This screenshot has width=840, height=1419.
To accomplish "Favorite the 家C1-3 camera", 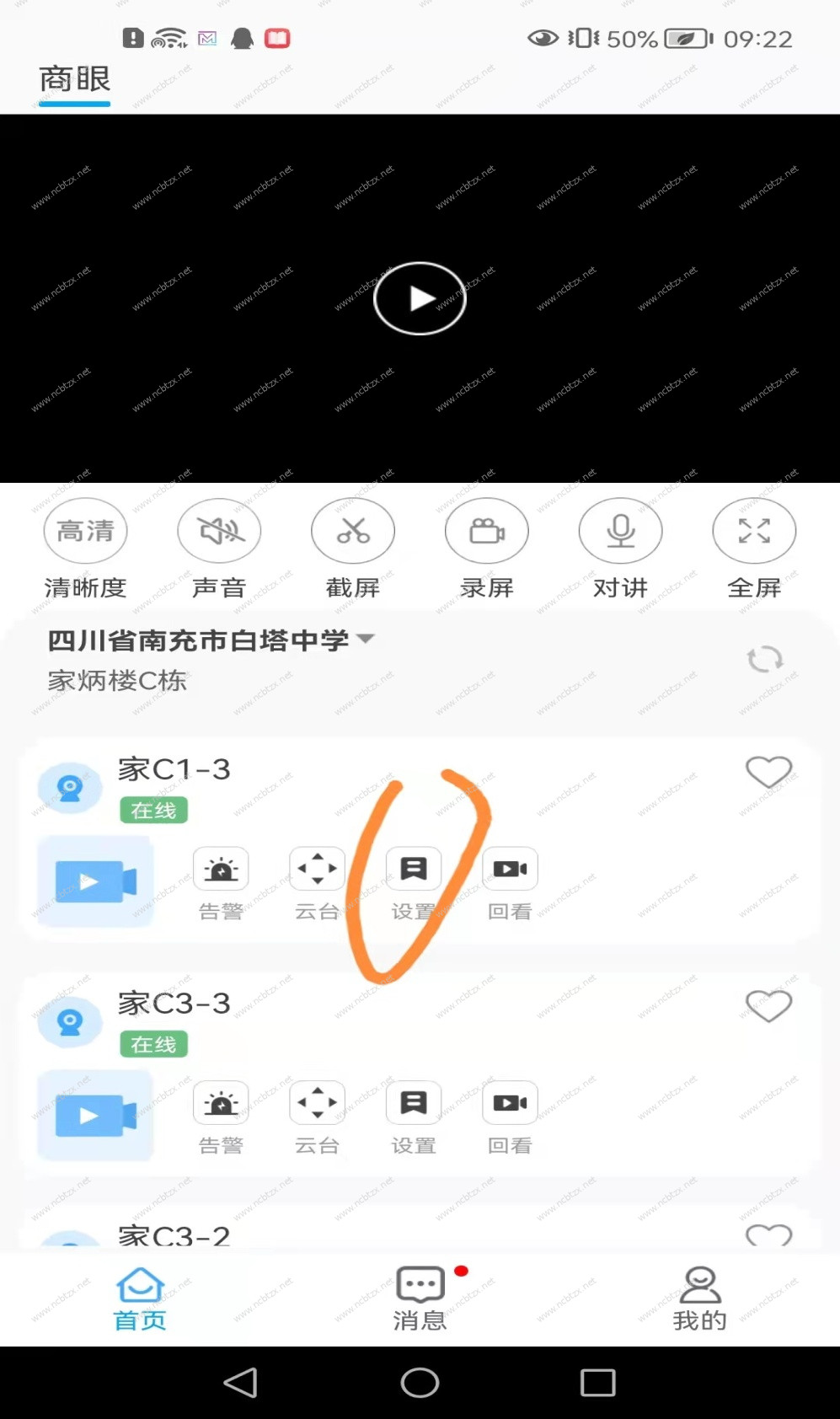I will pyautogui.click(x=768, y=771).
